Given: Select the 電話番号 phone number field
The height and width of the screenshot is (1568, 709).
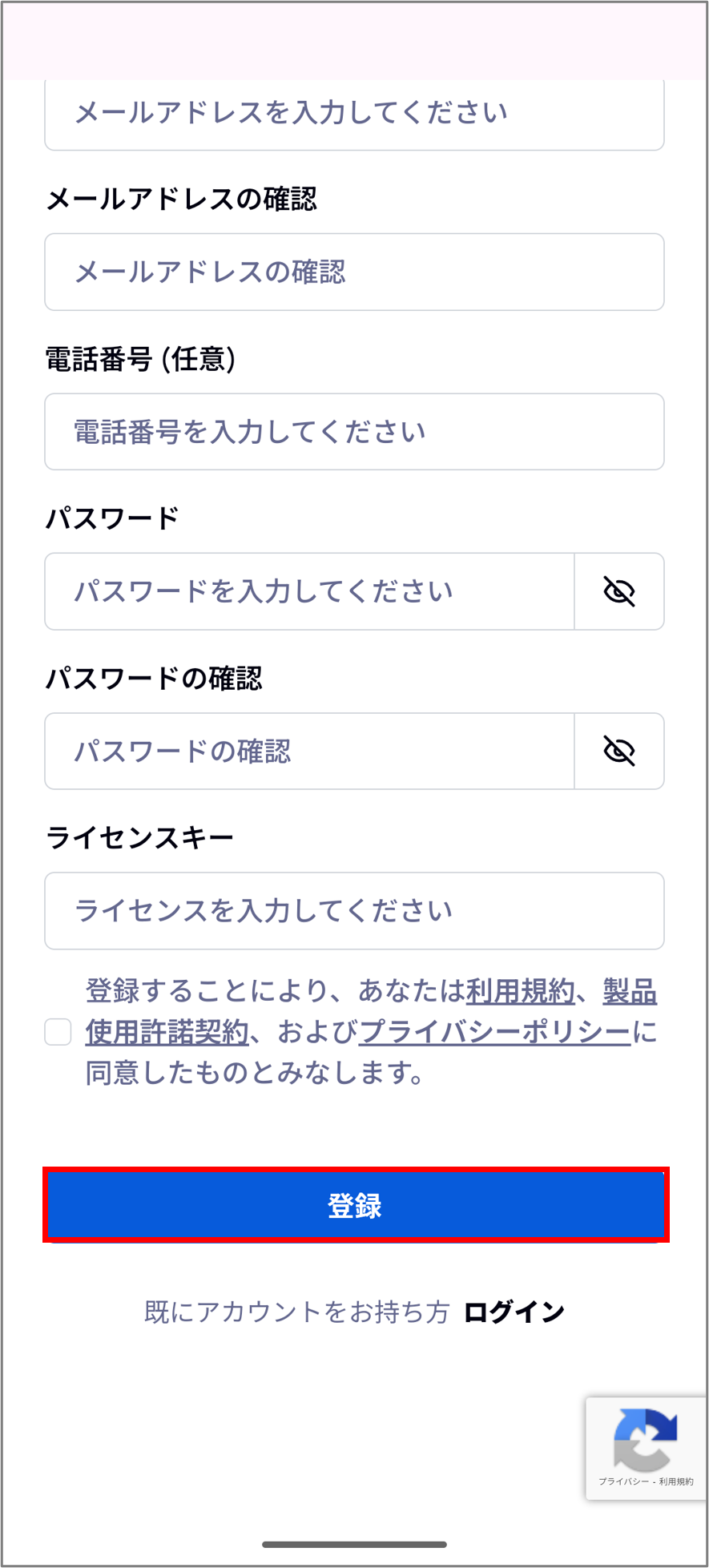Looking at the screenshot, I should click(354, 431).
